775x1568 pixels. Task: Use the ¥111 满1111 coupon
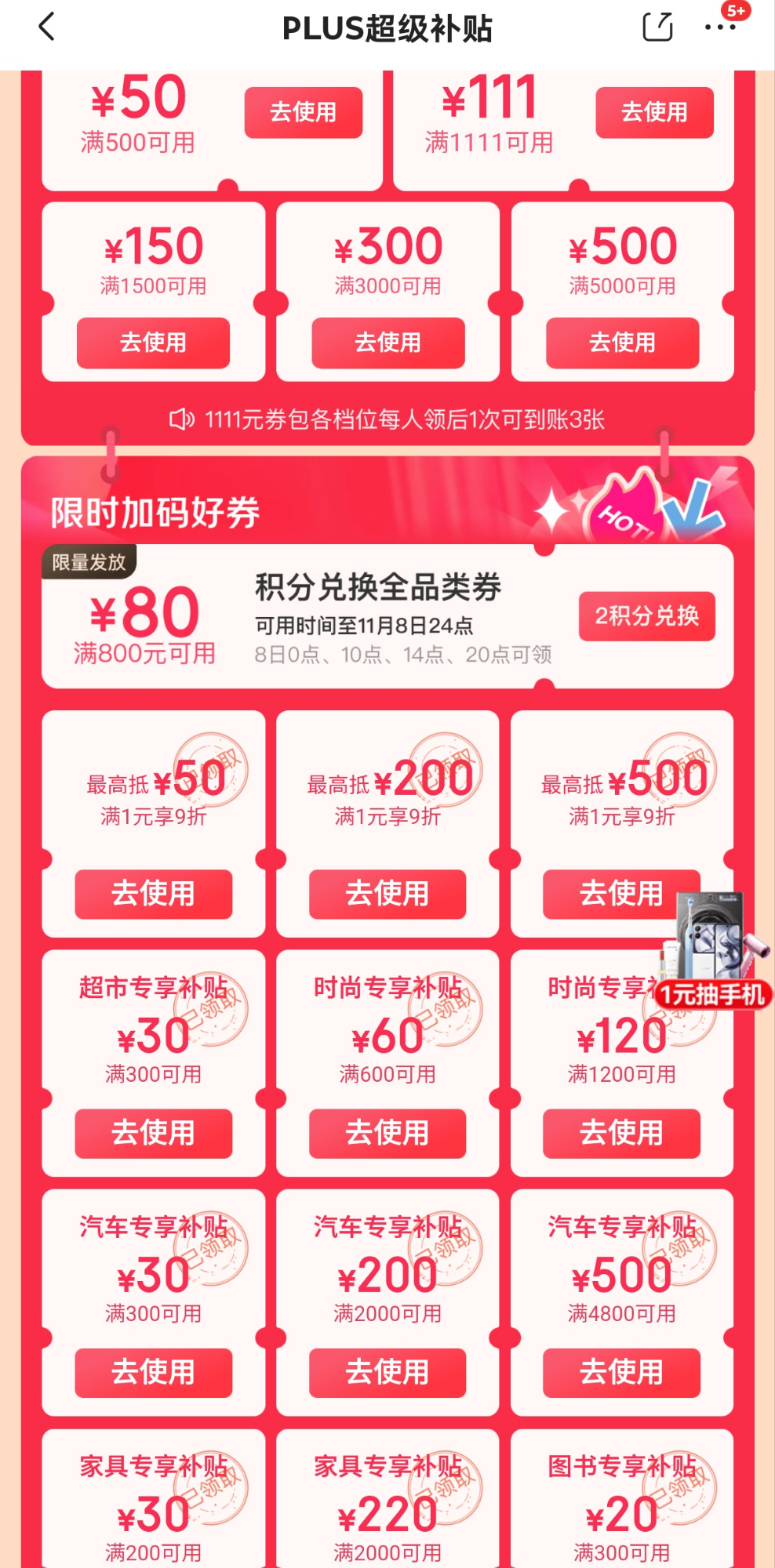click(x=654, y=112)
